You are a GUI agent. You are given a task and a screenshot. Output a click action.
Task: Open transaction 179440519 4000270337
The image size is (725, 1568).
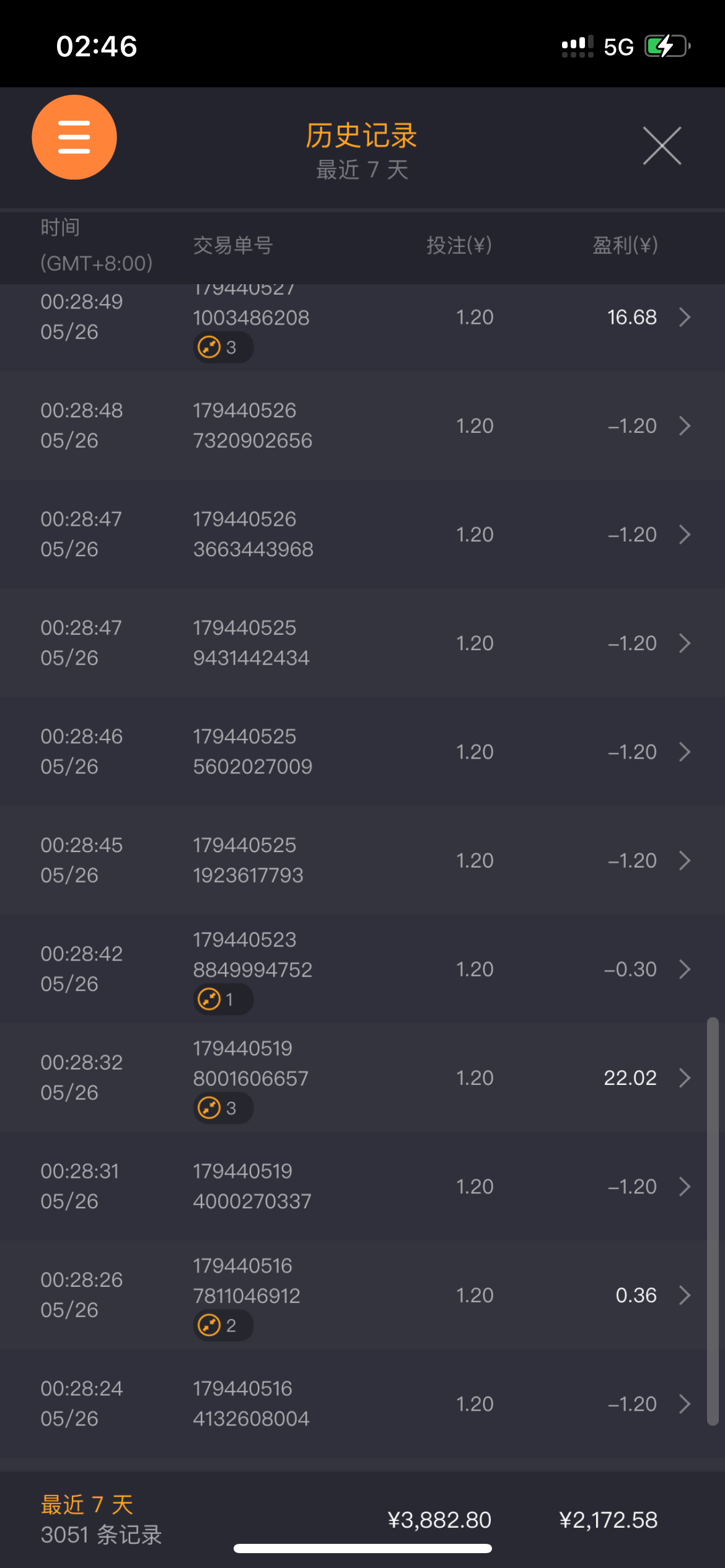click(x=362, y=1187)
